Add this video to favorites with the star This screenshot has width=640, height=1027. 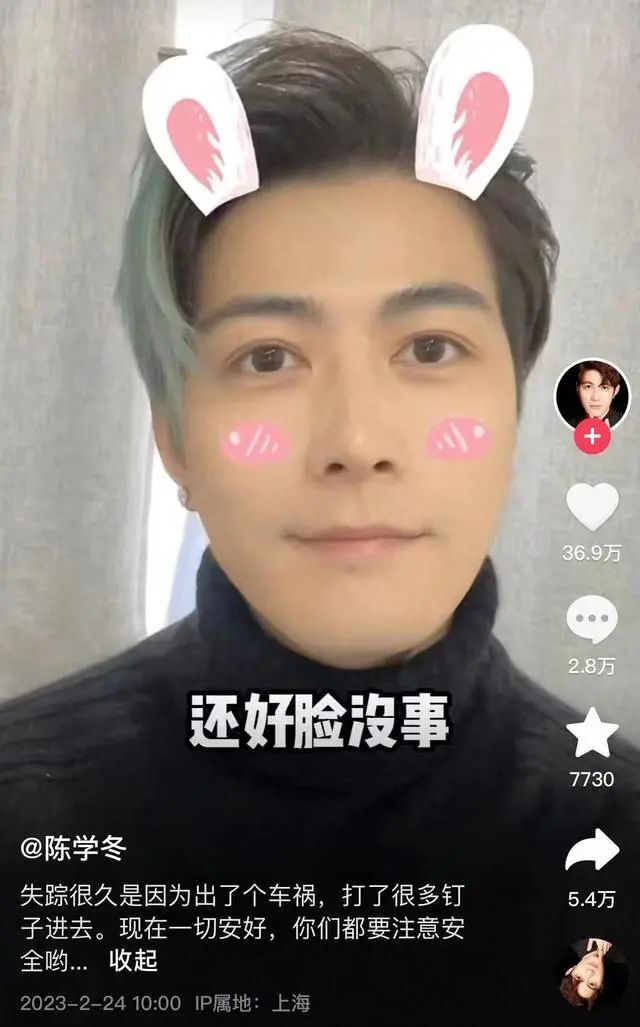point(592,734)
